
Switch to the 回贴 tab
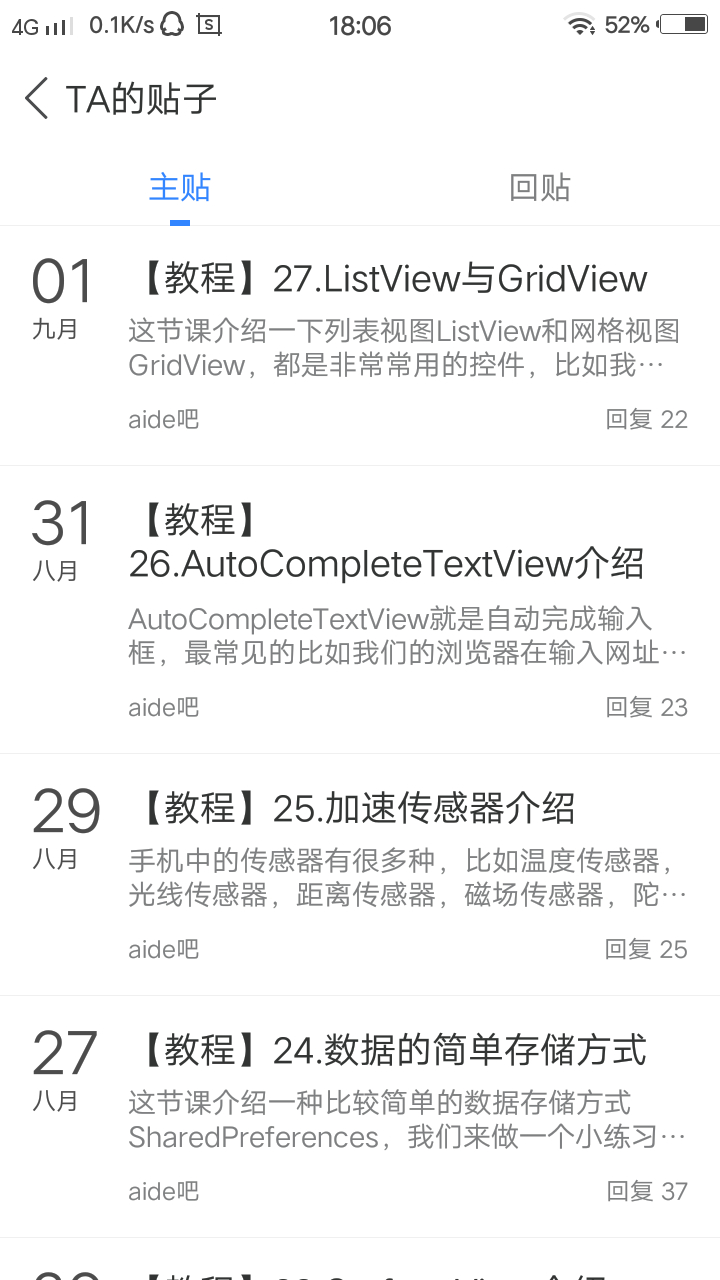tap(540, 187)
